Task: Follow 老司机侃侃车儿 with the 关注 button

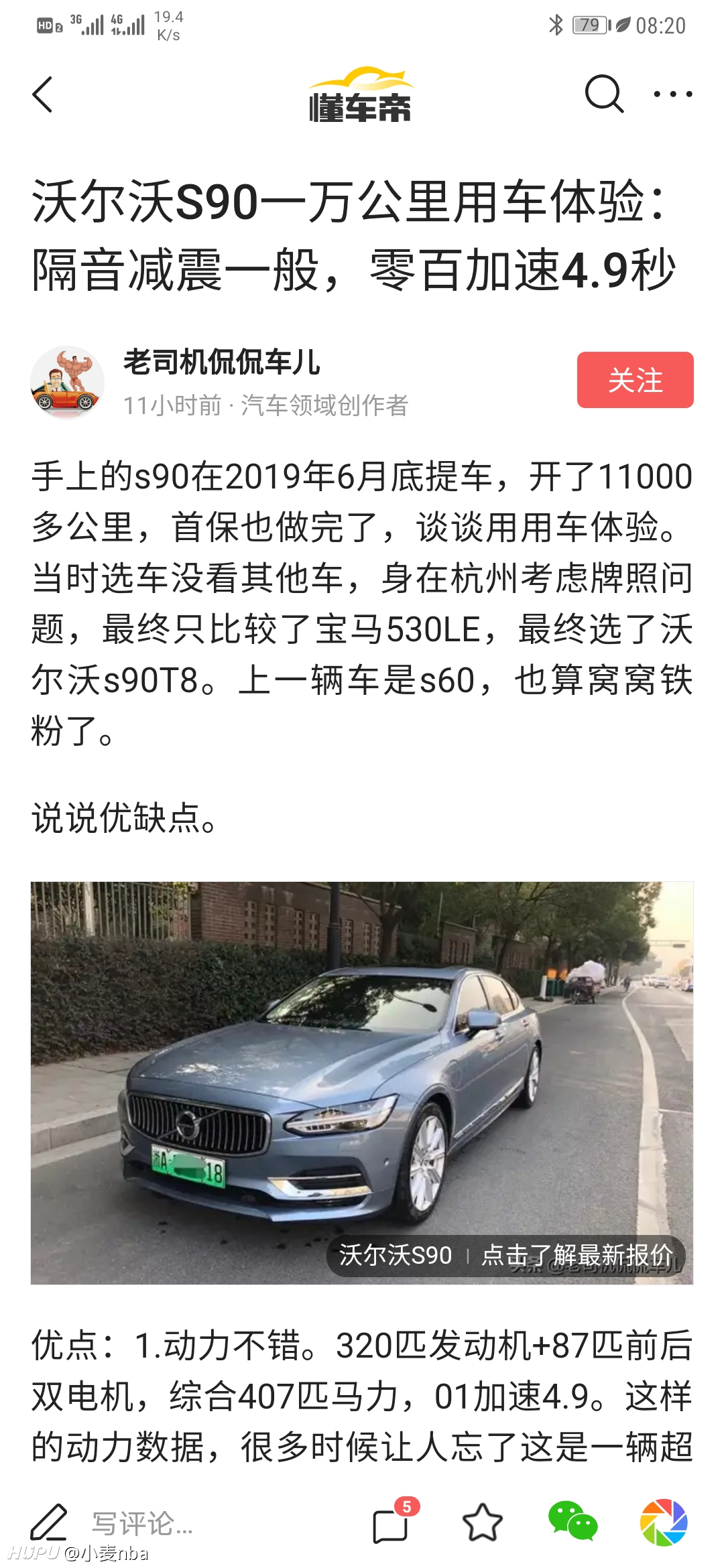Action: click(635, 380)
